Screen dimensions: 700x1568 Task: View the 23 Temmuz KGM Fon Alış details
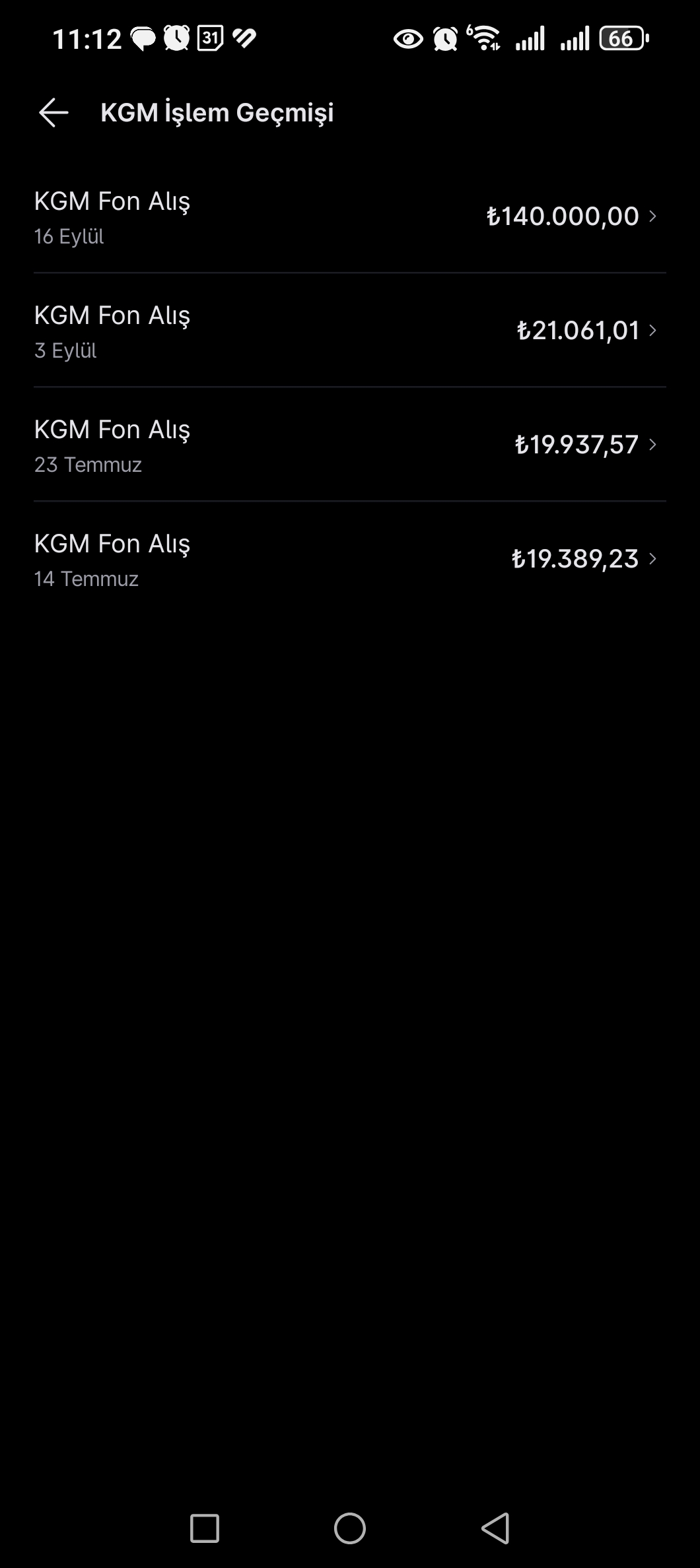coord(349,445)
